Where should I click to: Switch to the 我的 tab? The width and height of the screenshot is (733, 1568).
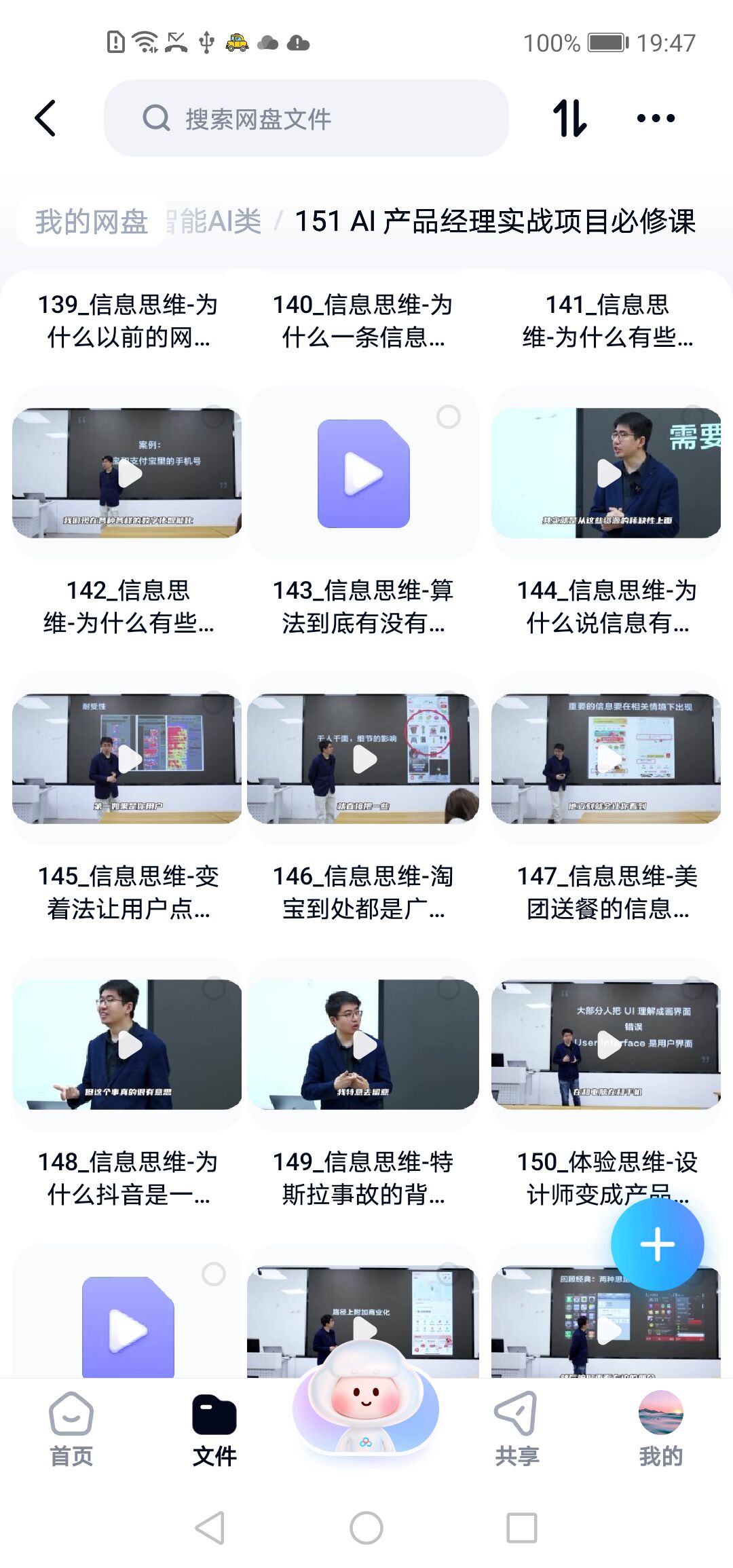(x=660, y=1429)
